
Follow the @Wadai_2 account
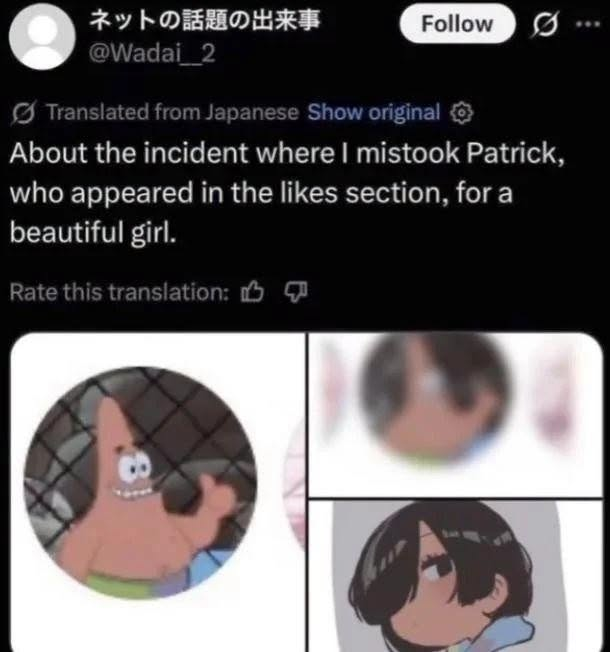458,24
